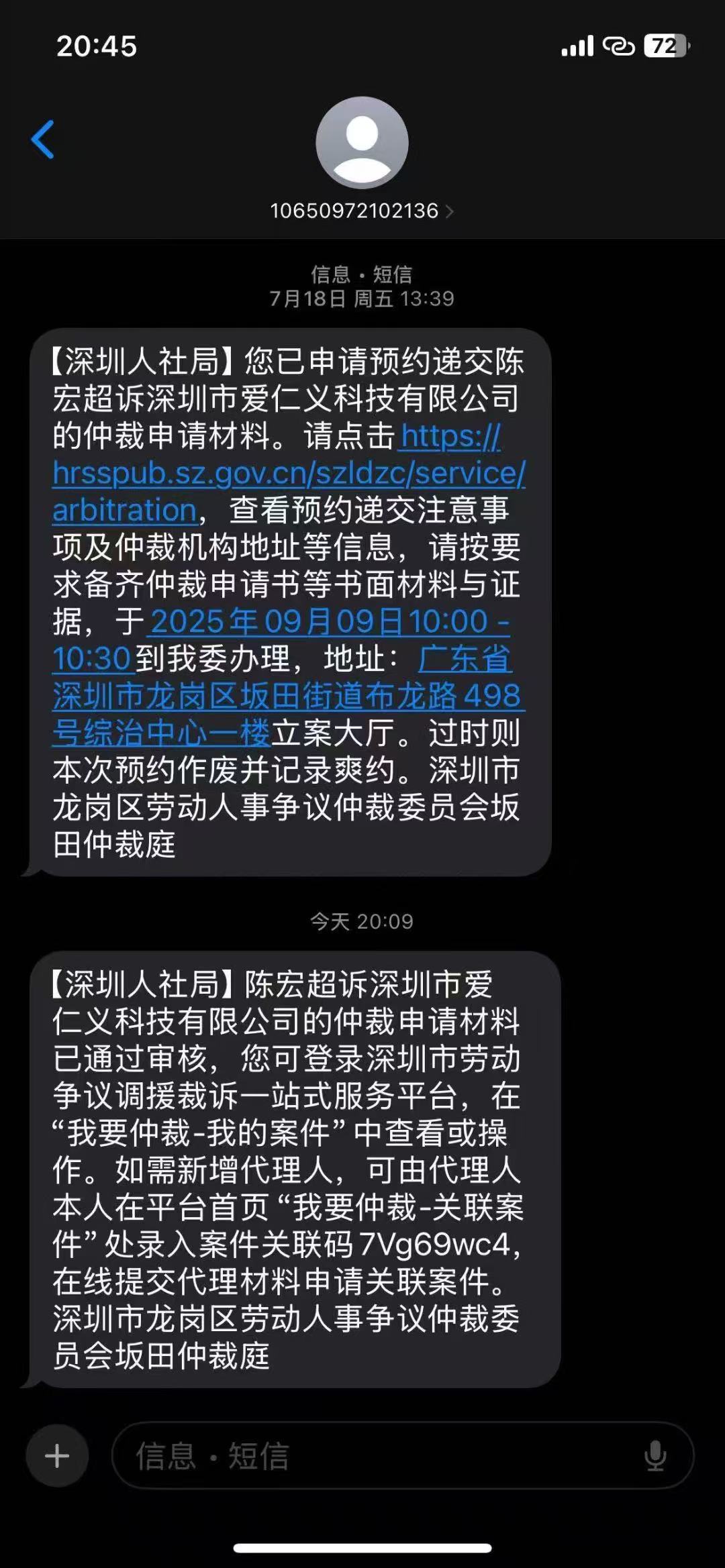This screenshot has height=1568, width=725.
Task: Open the plus attachments button
Action: pyautogui.click(x=57, y=1455)
